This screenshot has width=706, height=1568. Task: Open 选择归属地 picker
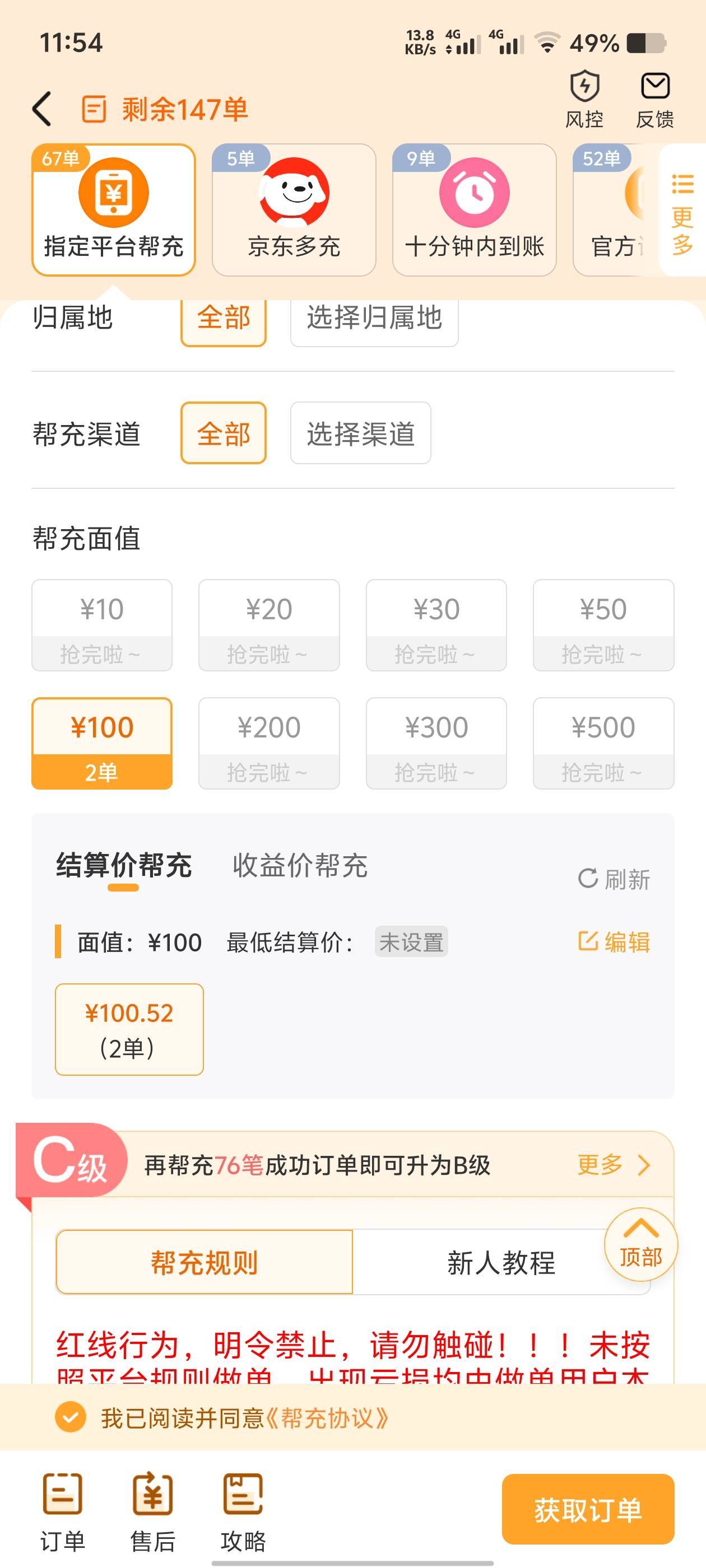click(374, 318)
